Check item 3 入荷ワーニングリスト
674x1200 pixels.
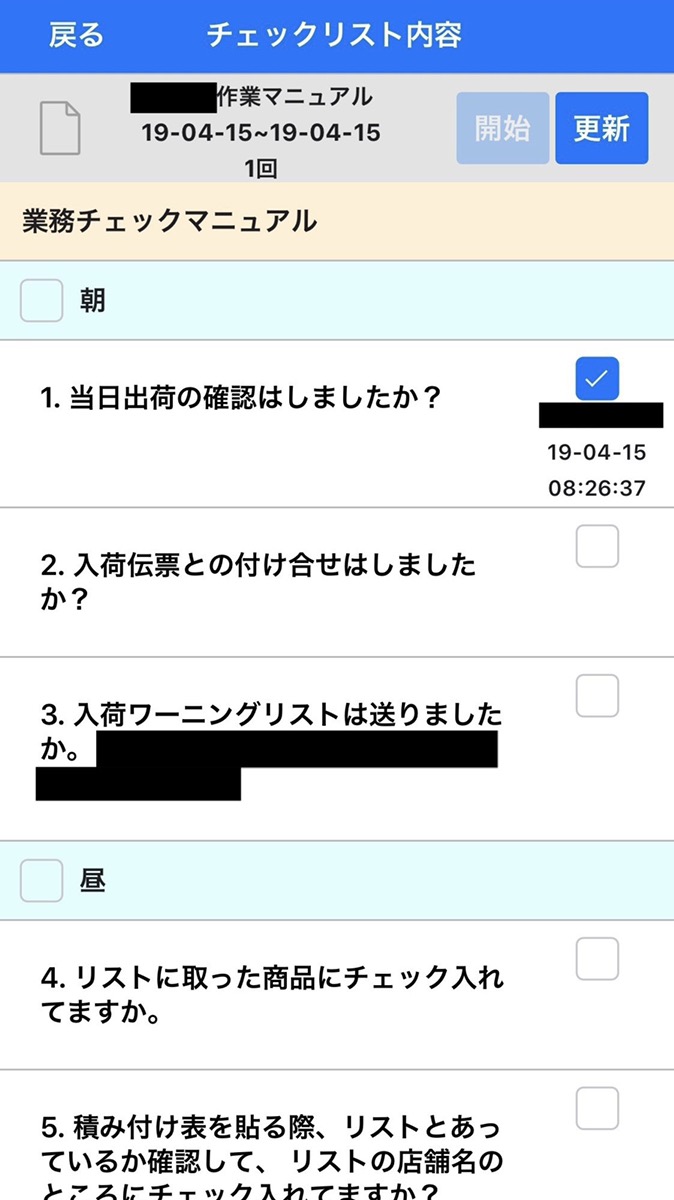(x=598, y=696)
